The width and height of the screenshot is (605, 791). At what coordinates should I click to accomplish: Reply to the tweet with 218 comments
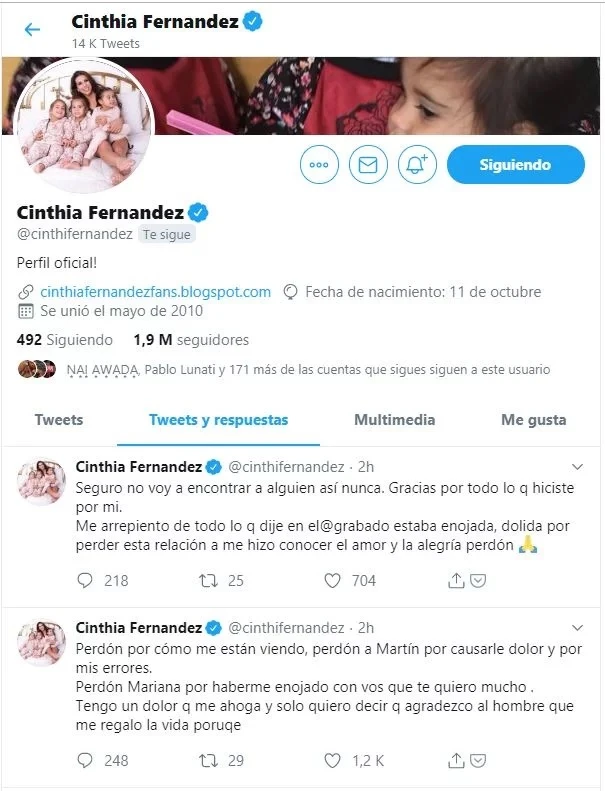click(85, 580)
